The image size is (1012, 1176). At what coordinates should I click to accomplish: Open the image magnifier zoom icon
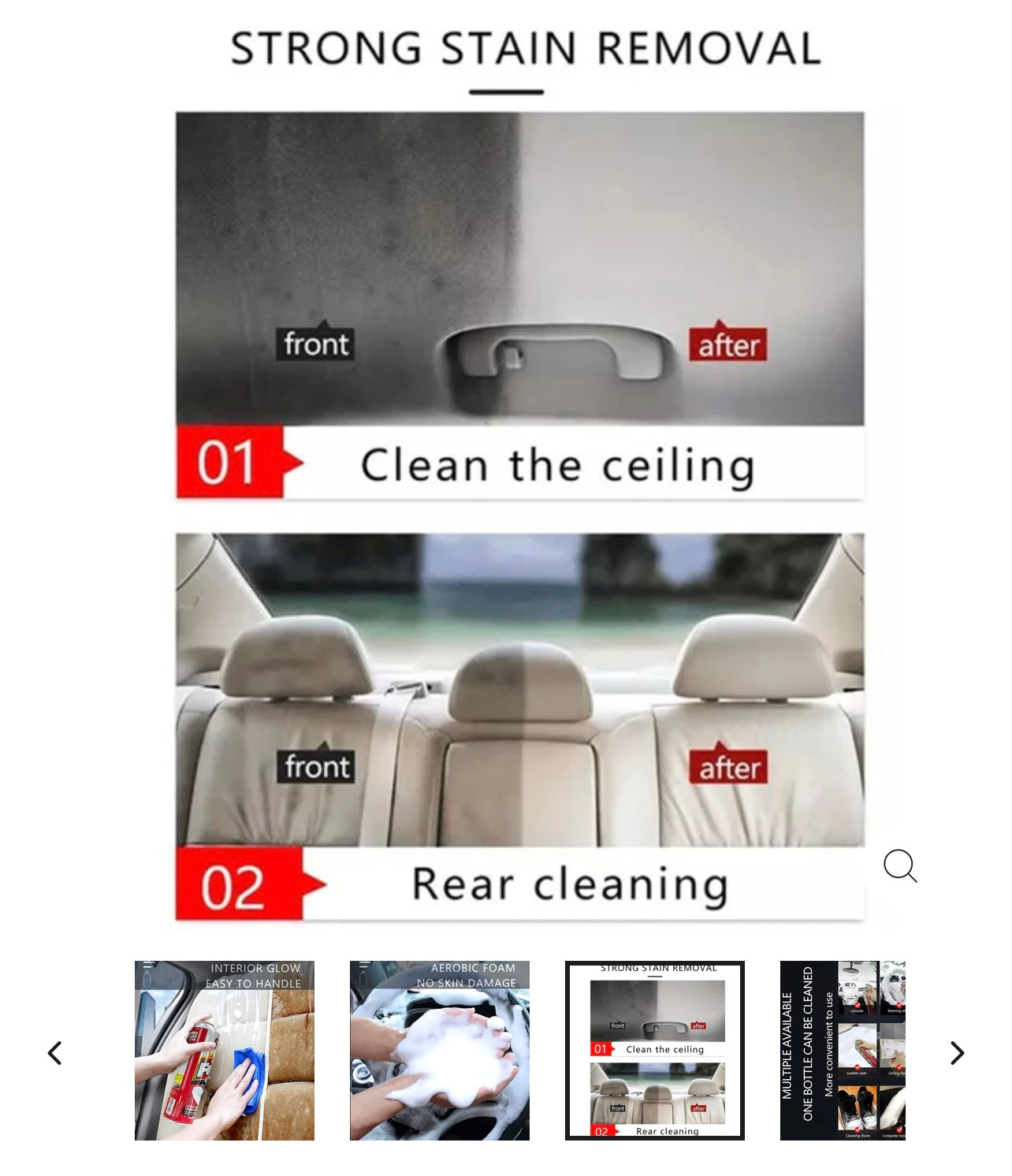click(899, 869)
